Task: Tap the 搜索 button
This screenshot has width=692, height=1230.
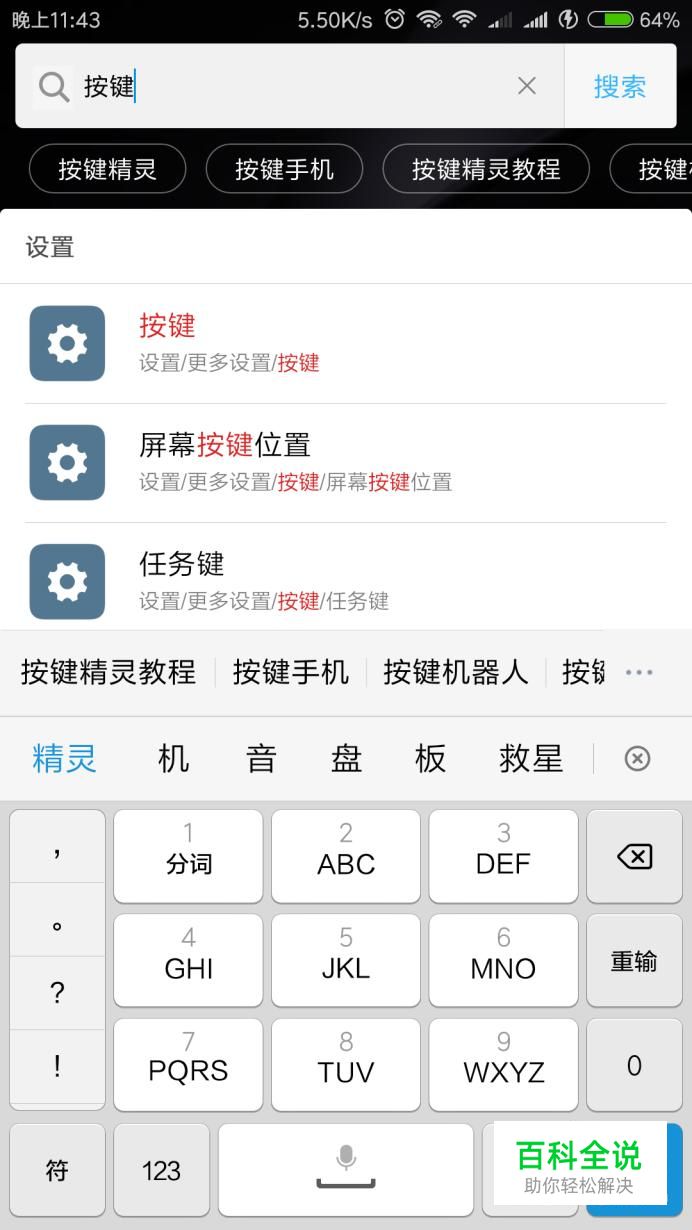Action: (x=619, y=87)
